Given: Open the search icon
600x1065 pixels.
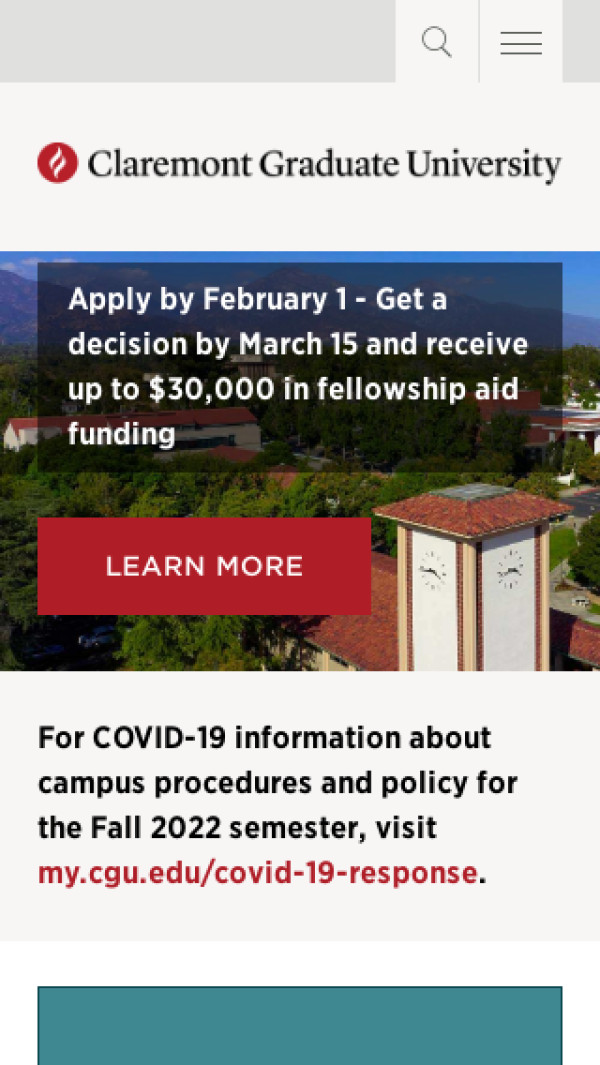Looking at the screenshot, I should 437,42.
